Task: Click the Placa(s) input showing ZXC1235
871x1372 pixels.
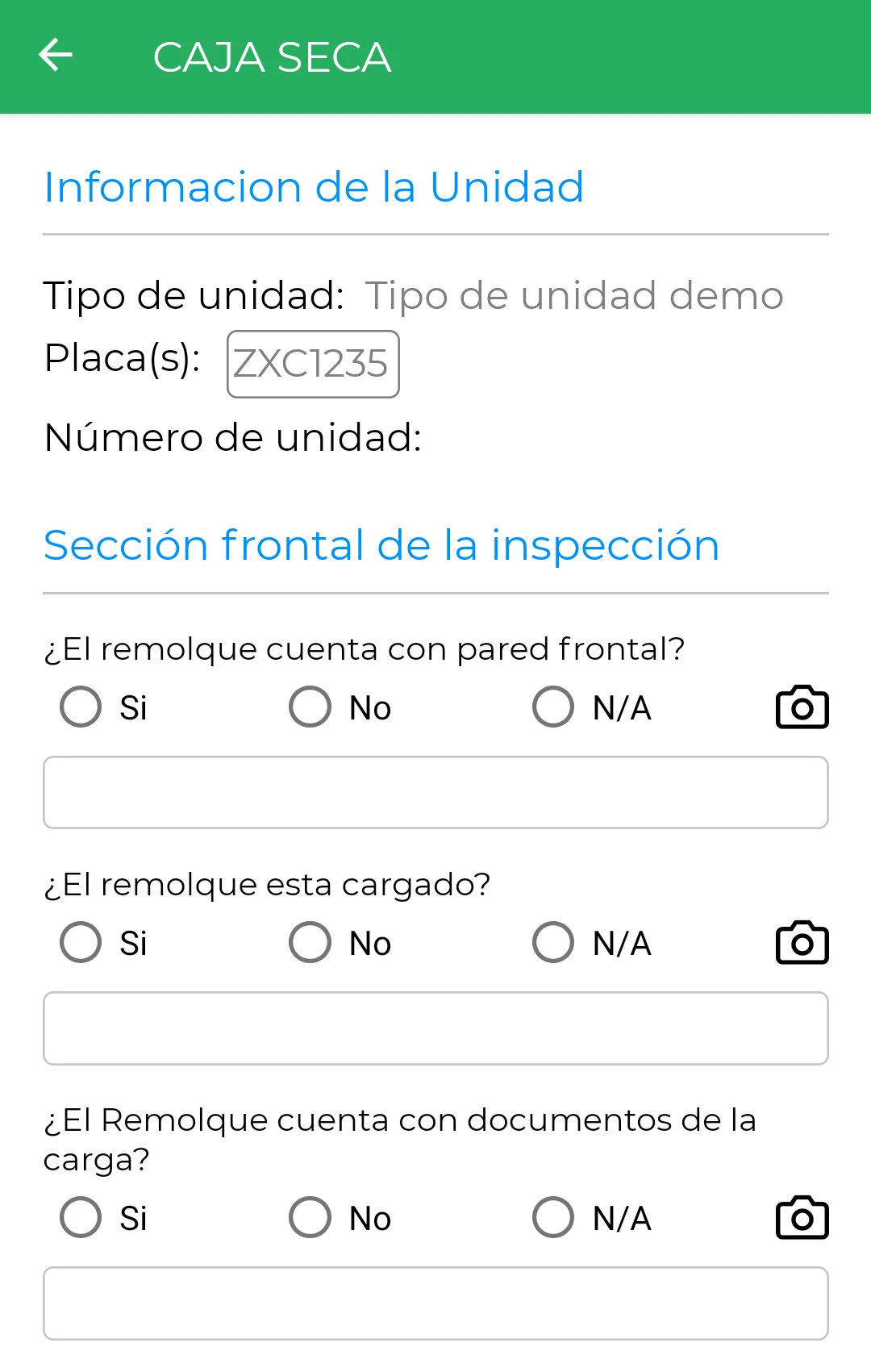Action: point(313,363)
